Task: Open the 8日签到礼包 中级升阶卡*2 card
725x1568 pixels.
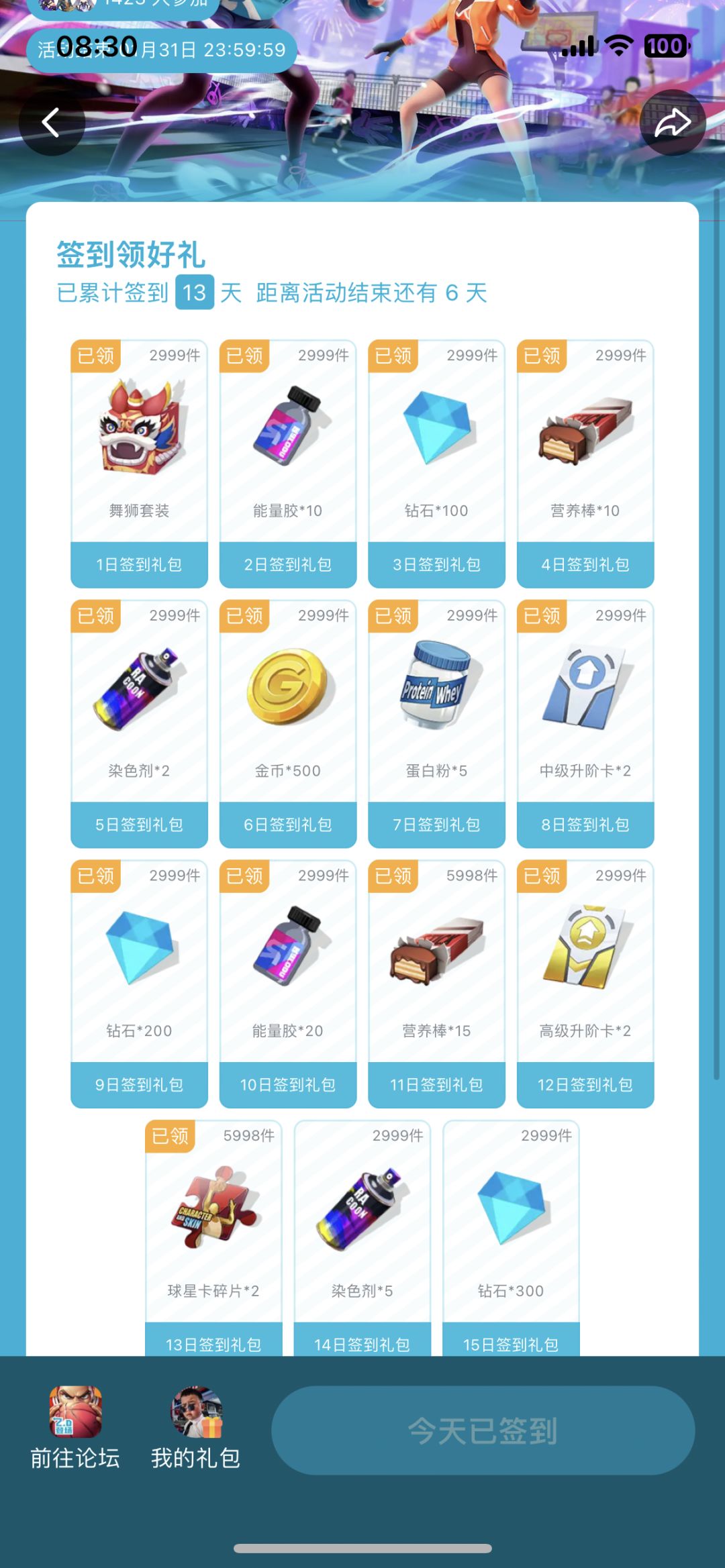Action: tap(585, 724)
